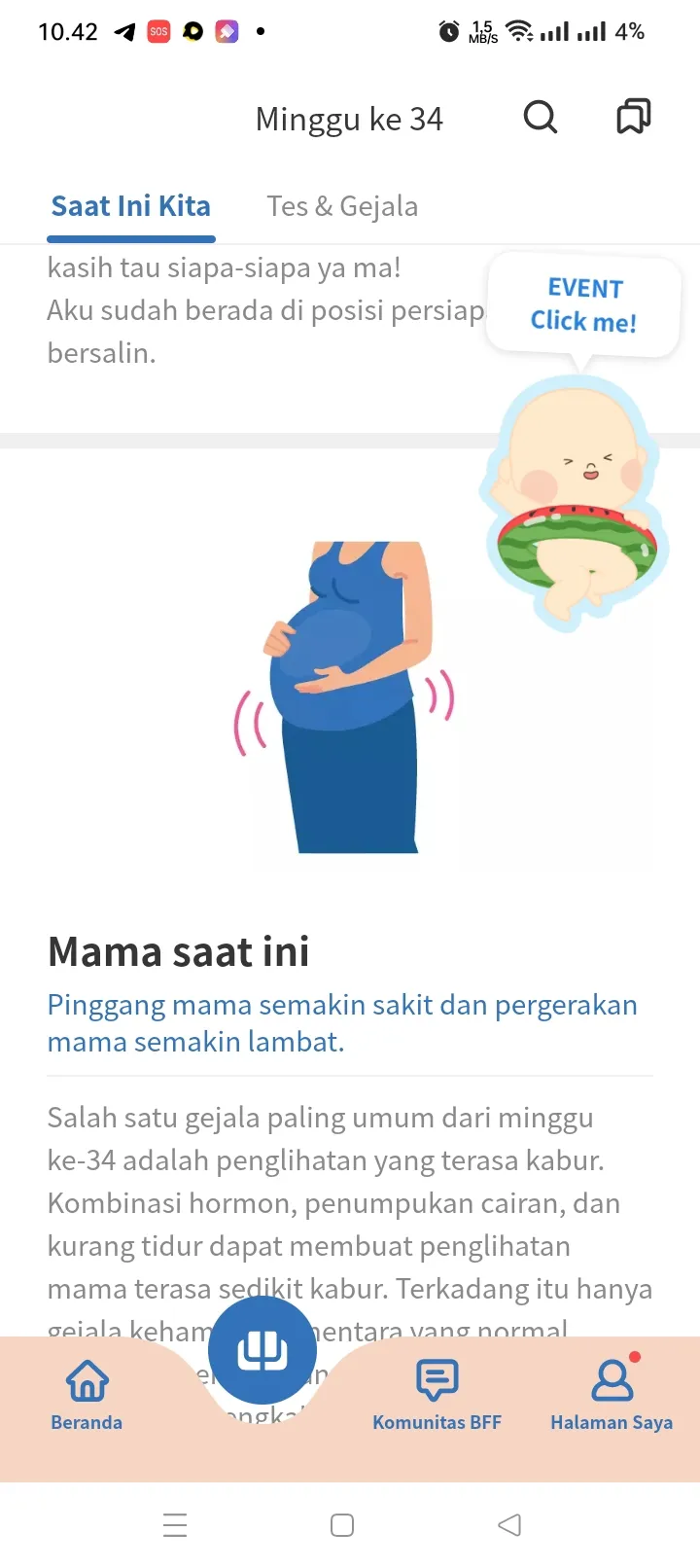Tap the blue center button in bottom bar
The image size is (700, 1568).
pos(262,1350)
